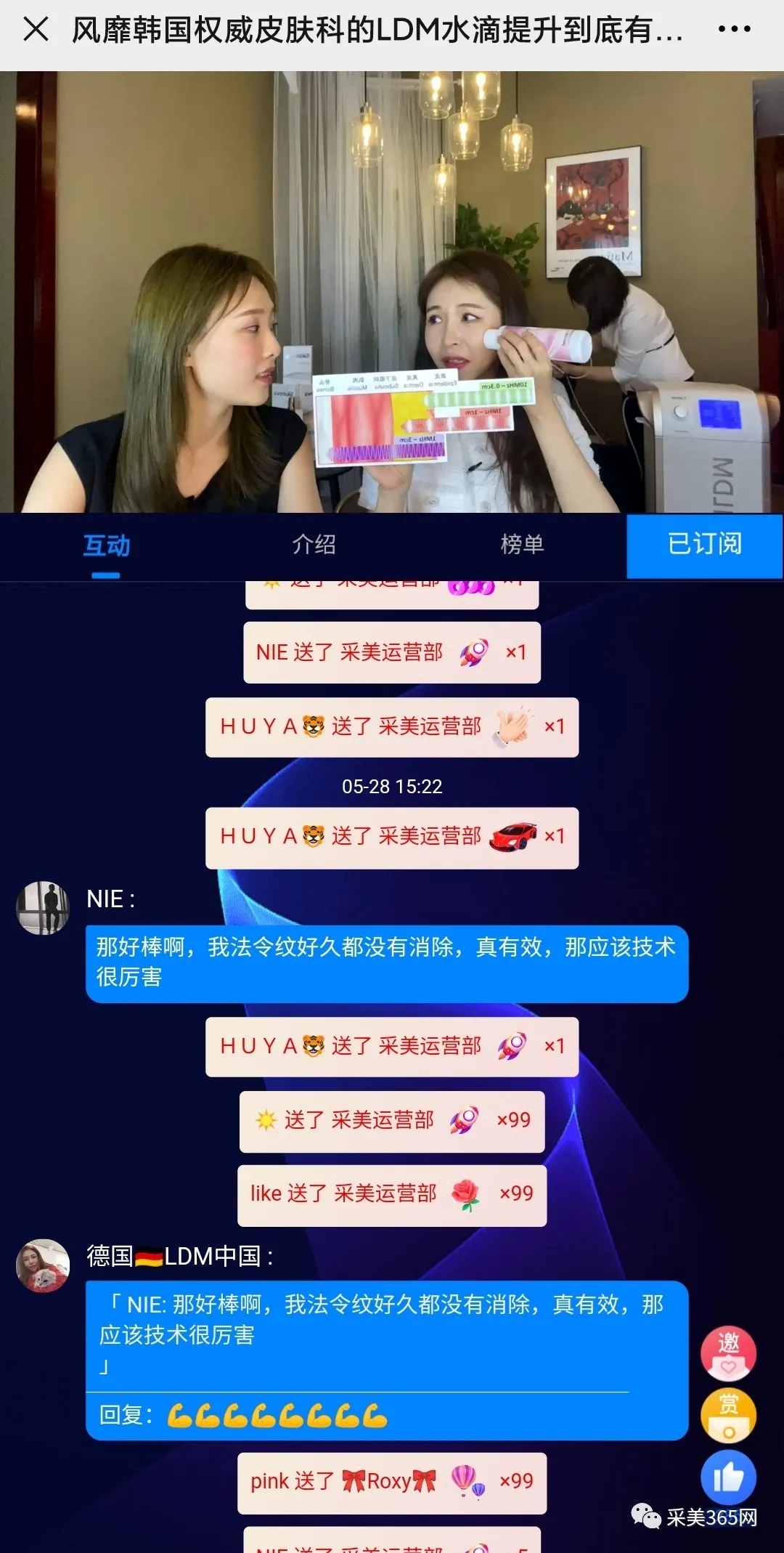
Task: Open the 榜单 ranking tab
Action: coord(522,544)
